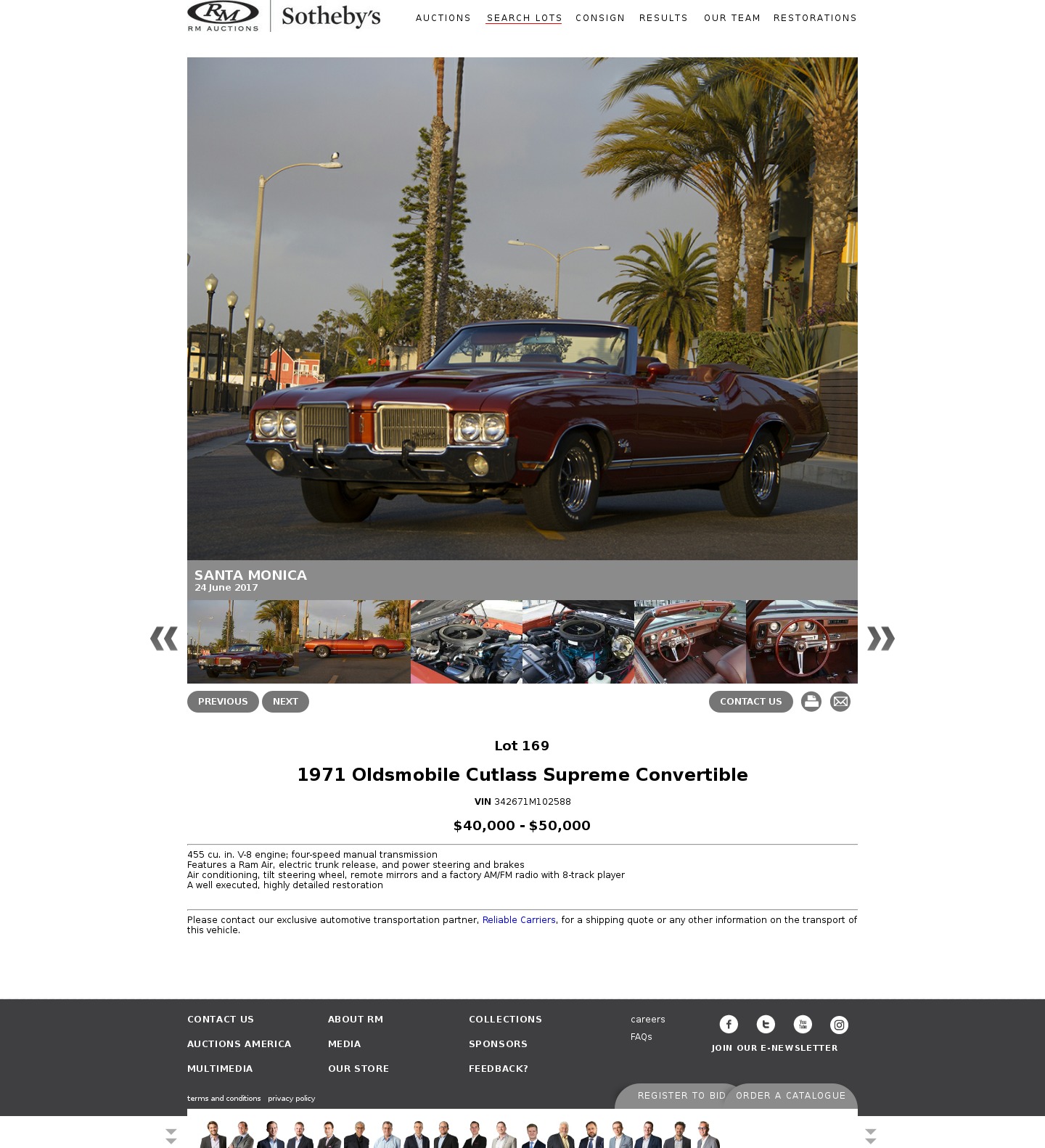
Task: Open the Facebook page icon
Action: 729,1024
